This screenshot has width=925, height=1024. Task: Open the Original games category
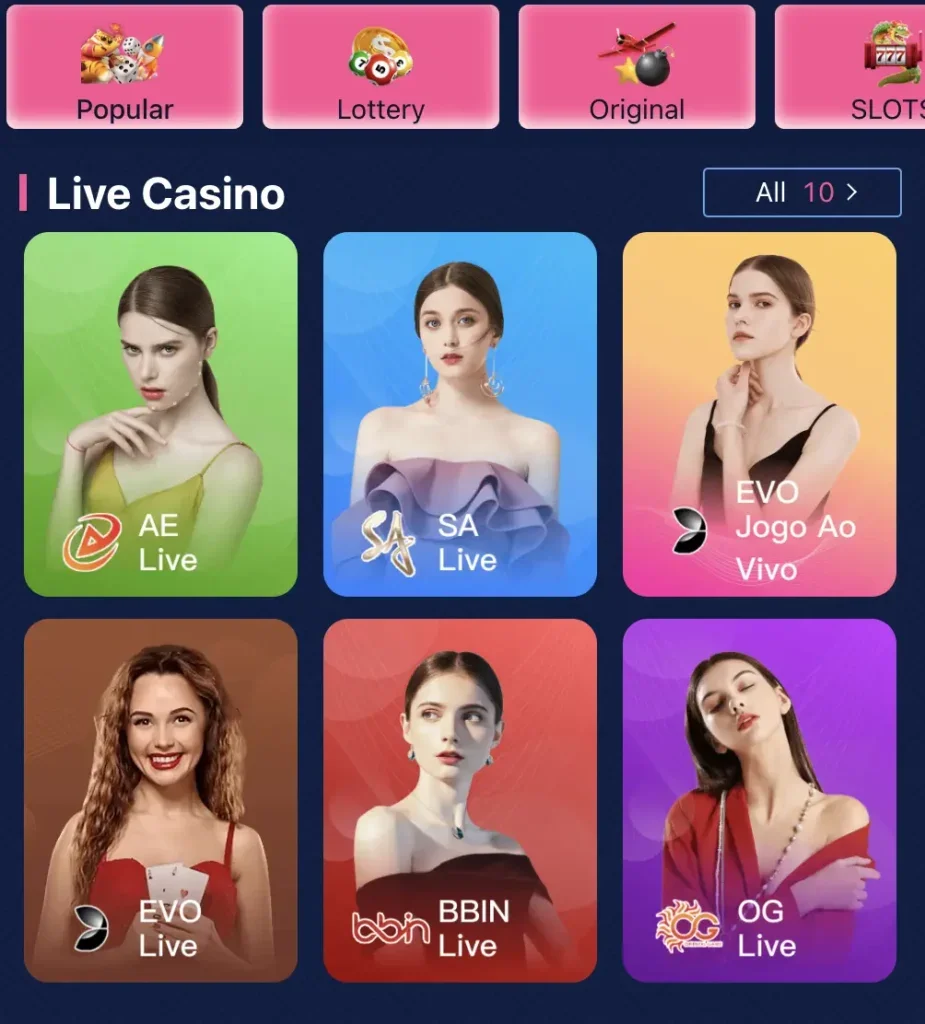(637, 67)
